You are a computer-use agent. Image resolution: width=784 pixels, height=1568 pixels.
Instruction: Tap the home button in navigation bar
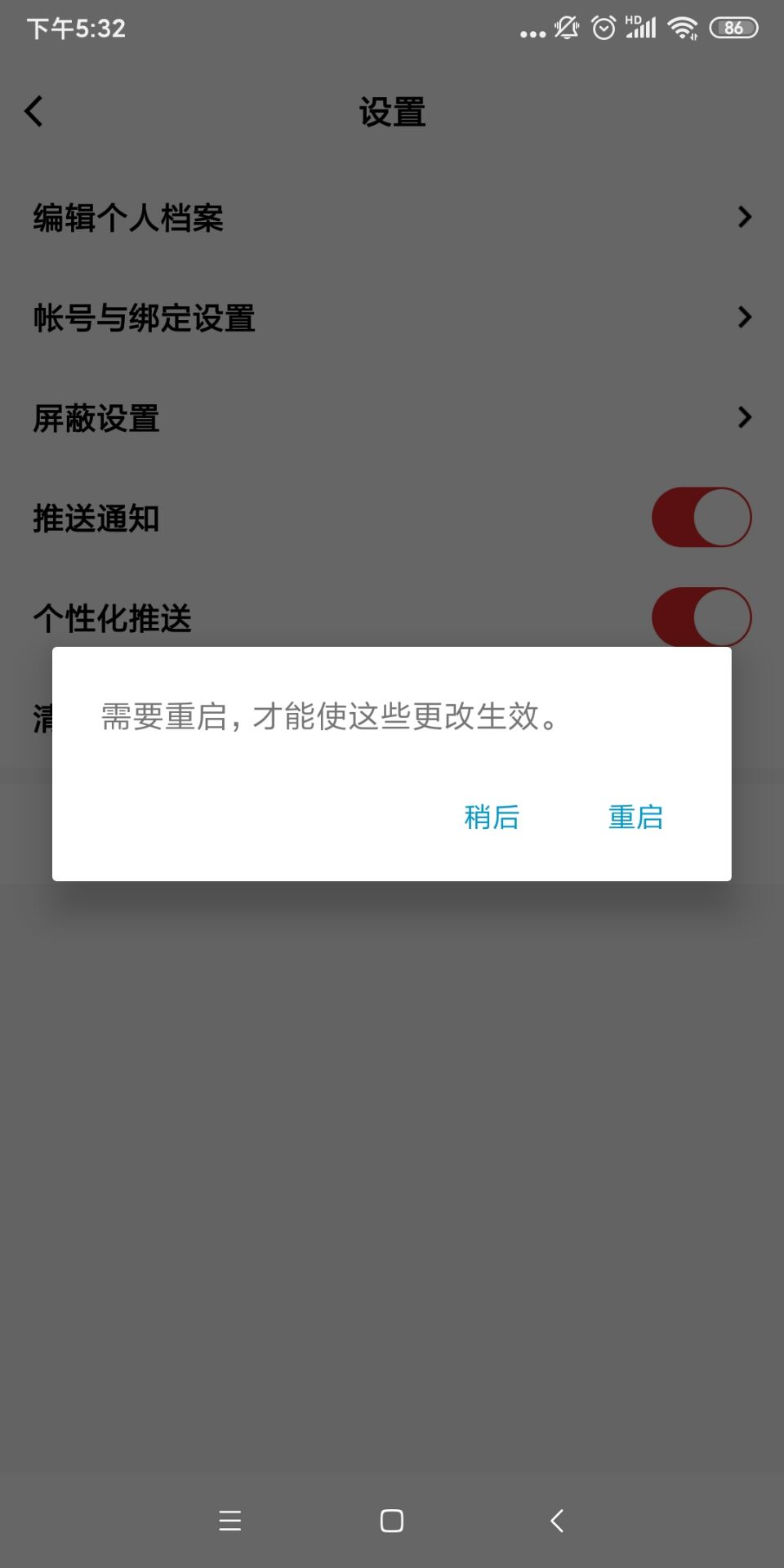391,1521
